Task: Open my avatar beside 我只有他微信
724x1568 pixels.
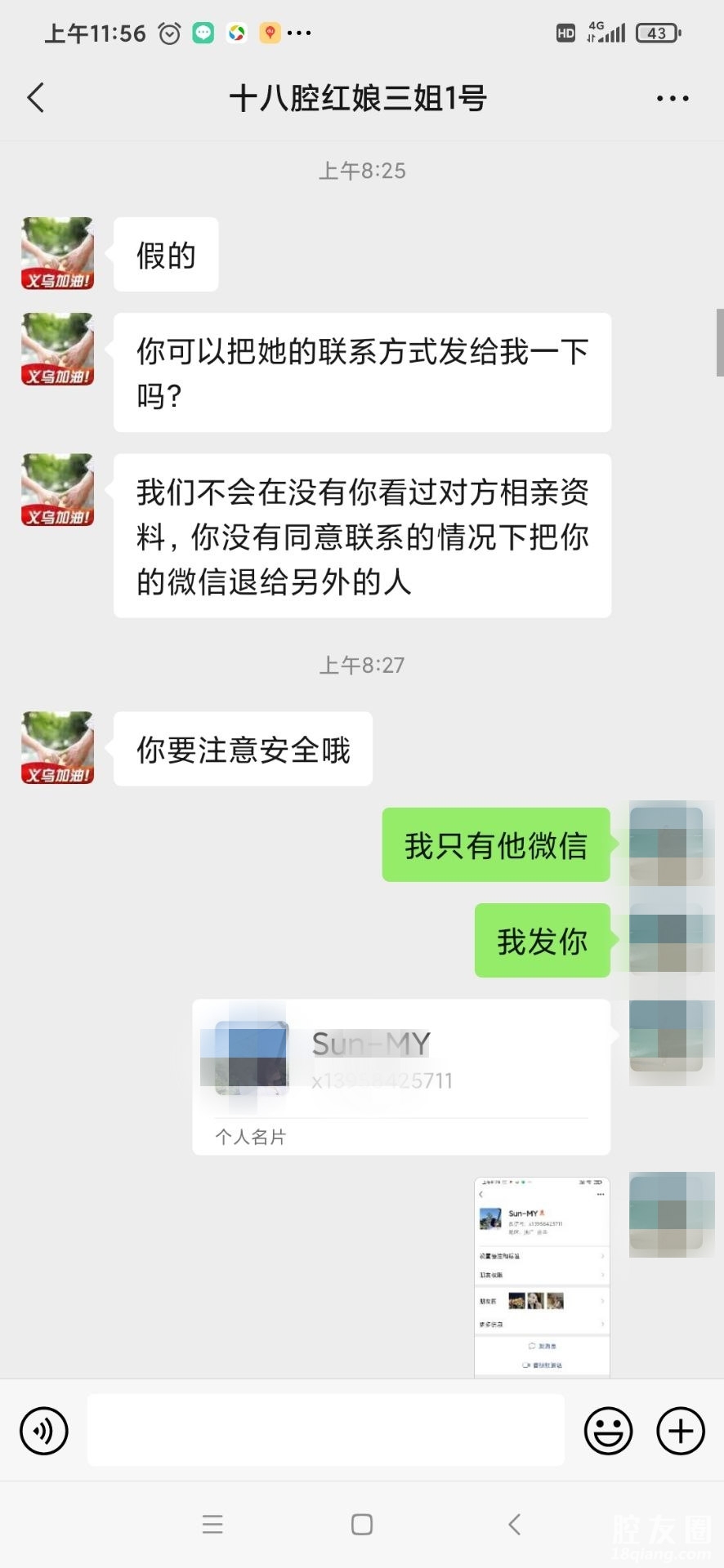Action: [x=665, y=844]
